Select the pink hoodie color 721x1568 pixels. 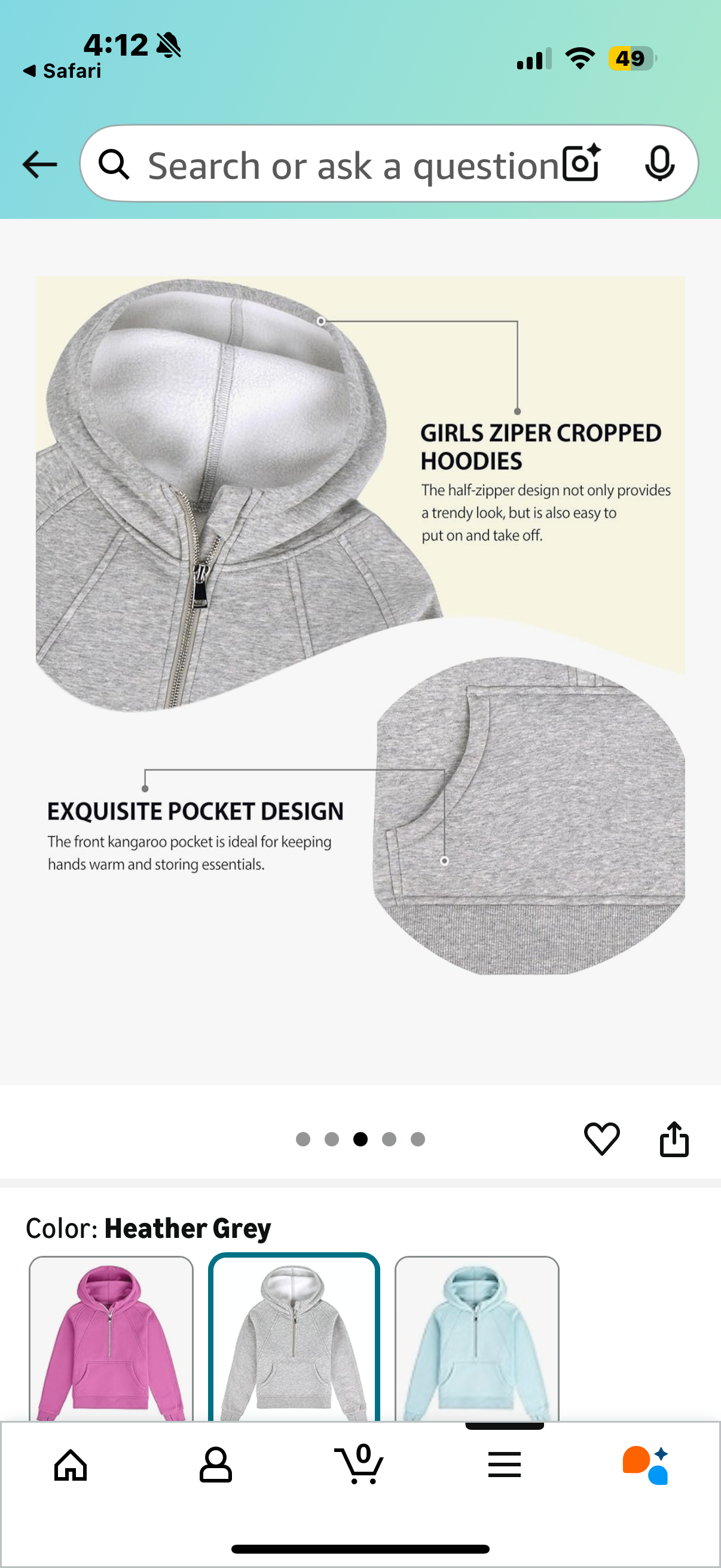coord(111,1338)
